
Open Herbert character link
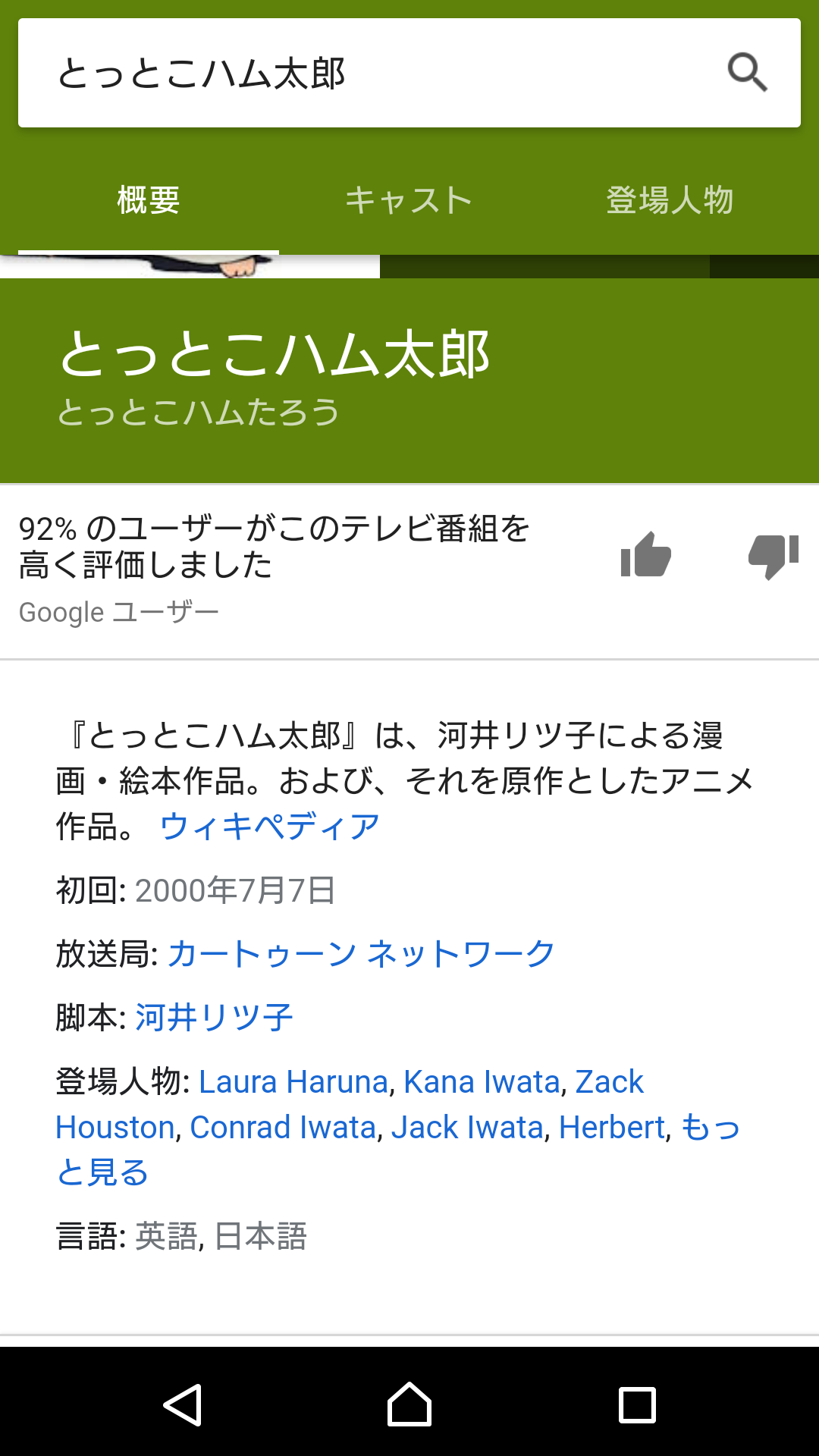click(612, 1128)
